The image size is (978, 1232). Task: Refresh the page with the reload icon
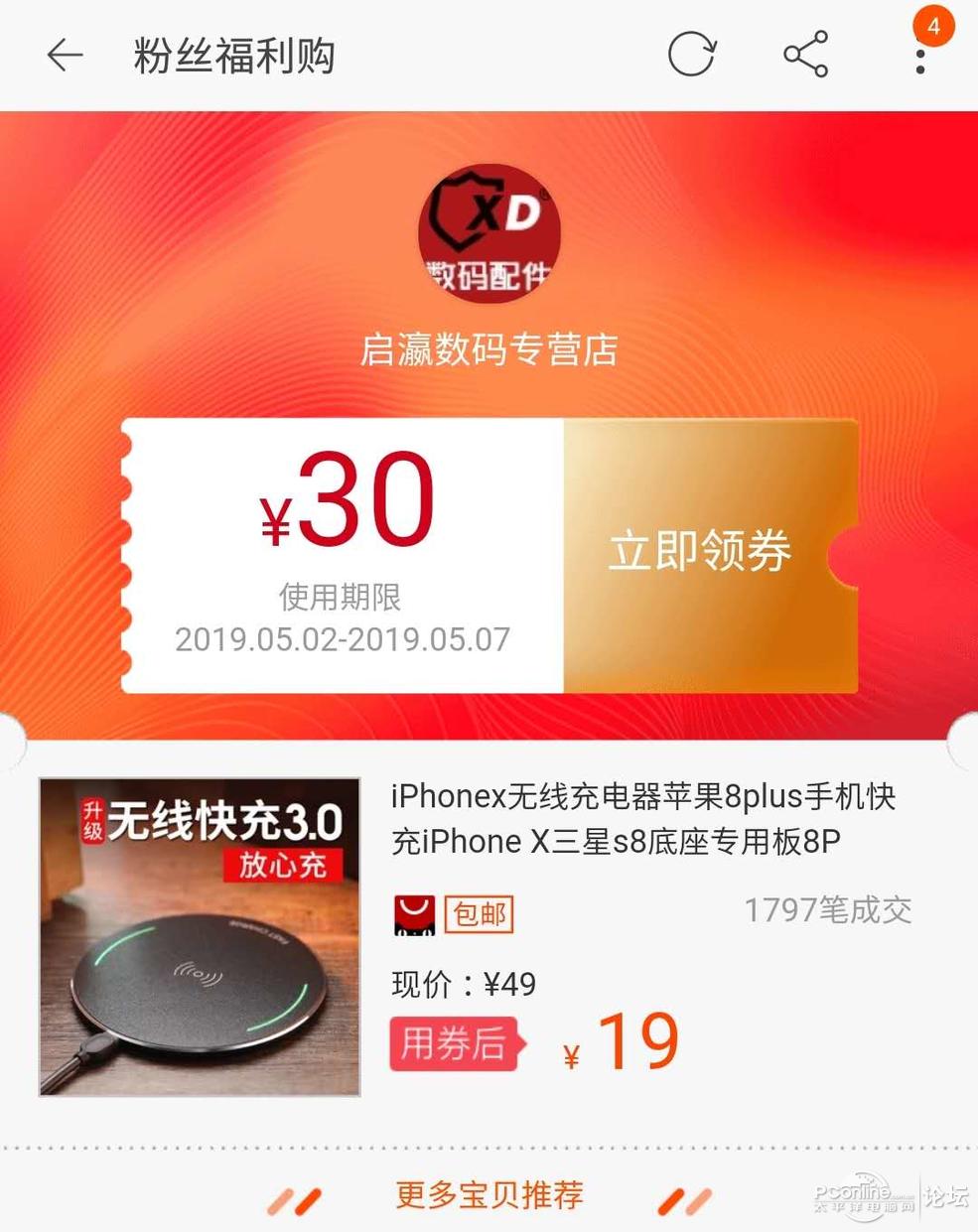point(691,55)
